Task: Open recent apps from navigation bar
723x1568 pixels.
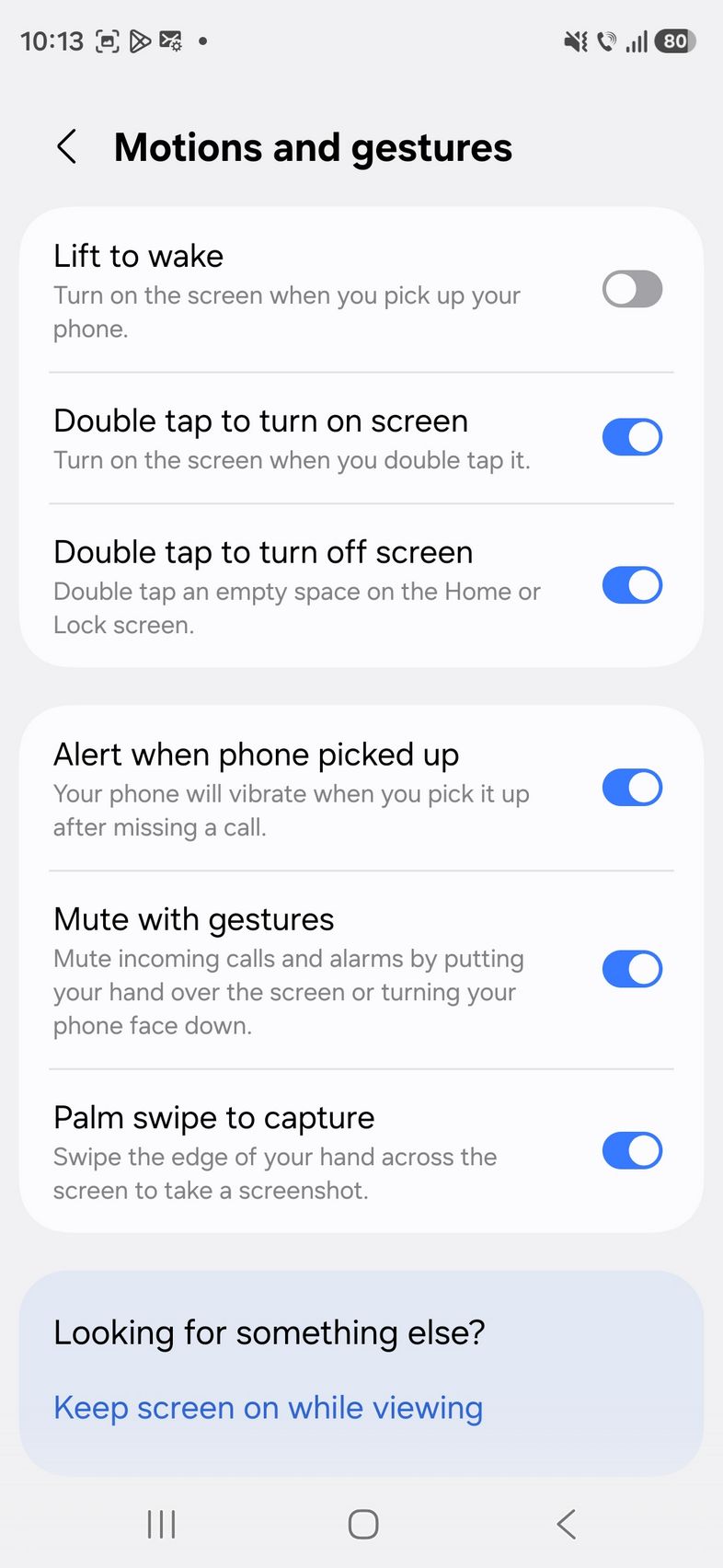Action: pyautogui.click(x=161, y=1524)
